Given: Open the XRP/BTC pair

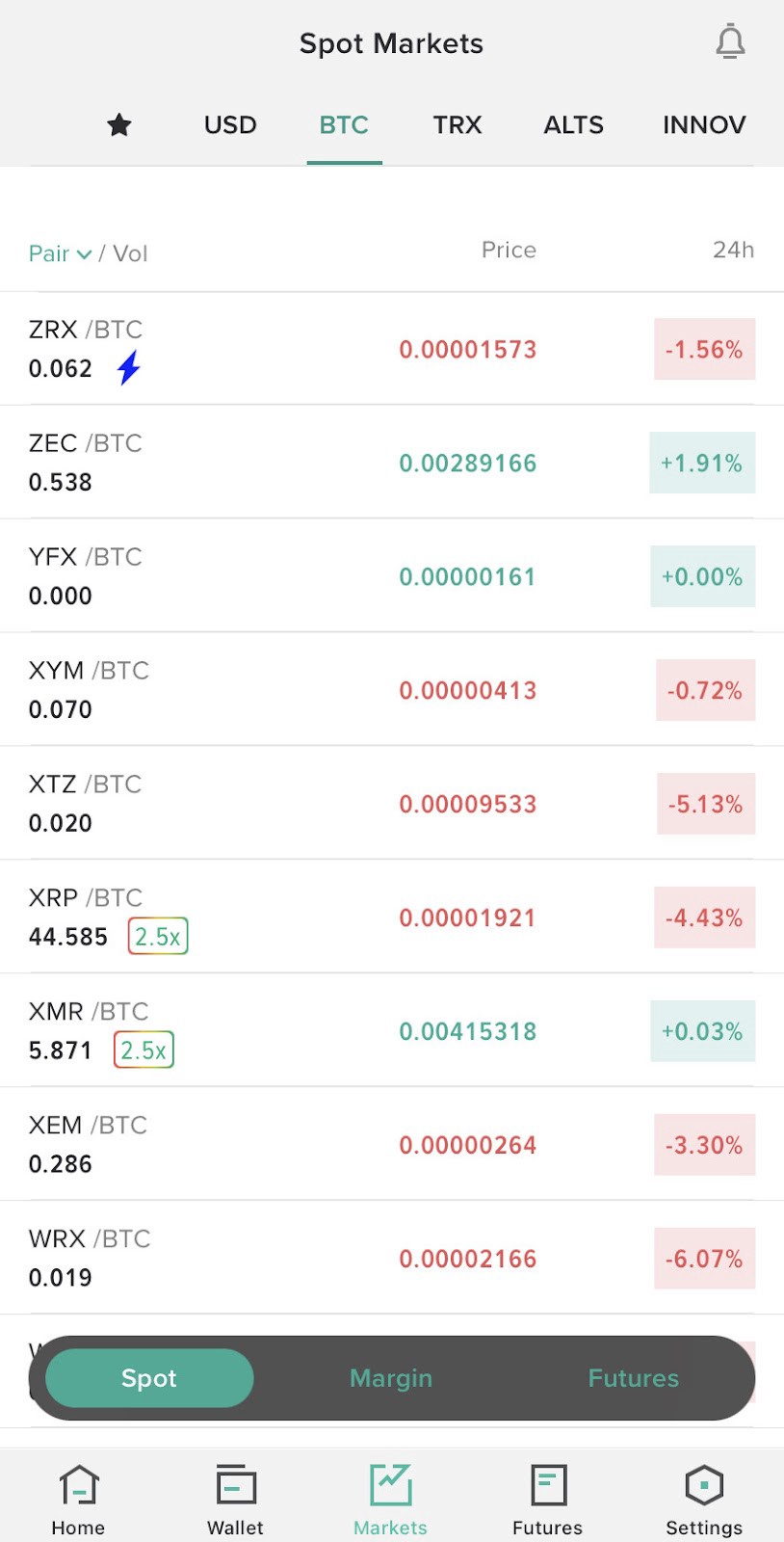Looking at the screenshot, I should pyautogui.click(x=392, y=917).
